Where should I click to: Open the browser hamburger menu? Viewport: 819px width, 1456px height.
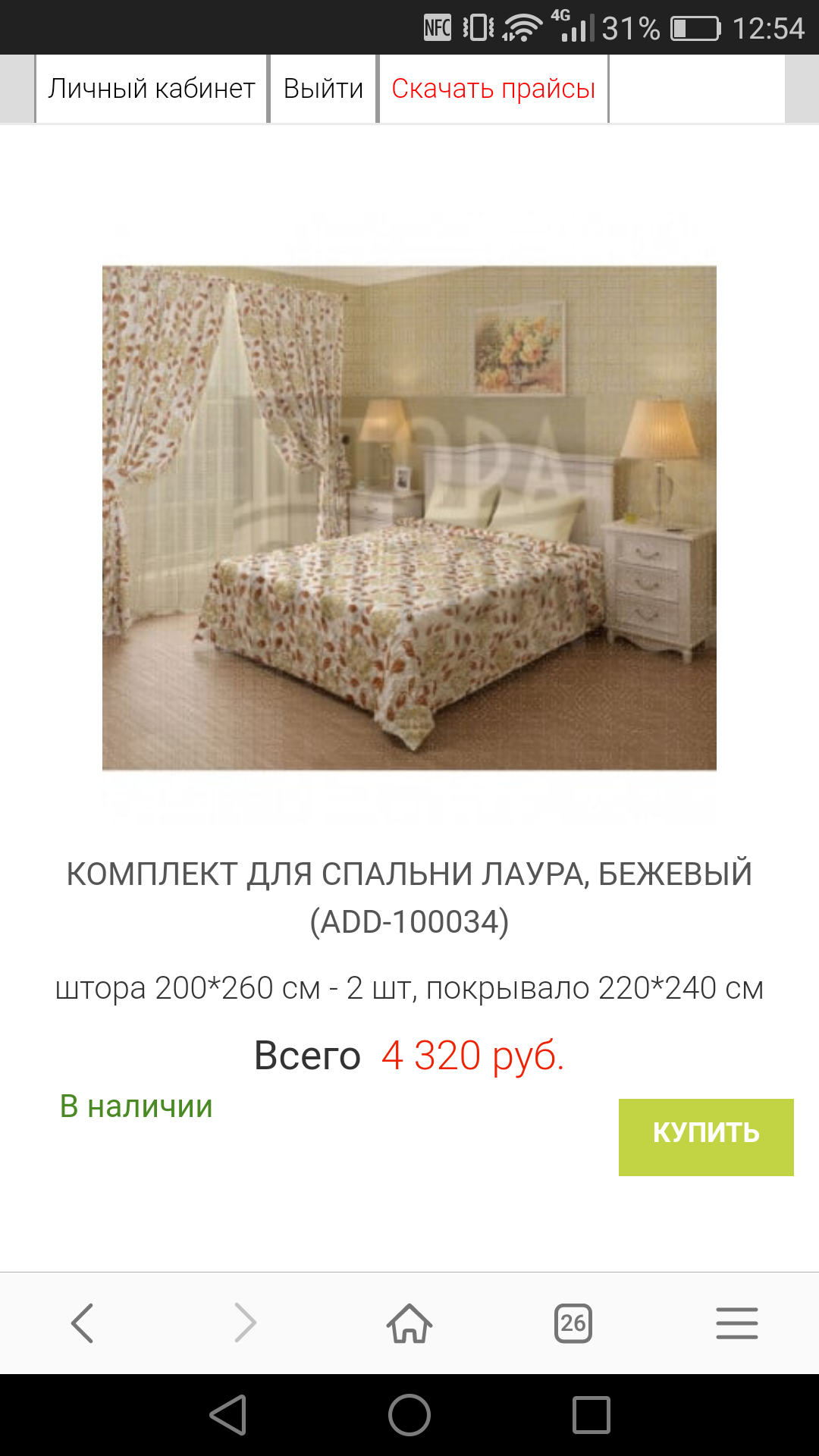pos(737,1323)
